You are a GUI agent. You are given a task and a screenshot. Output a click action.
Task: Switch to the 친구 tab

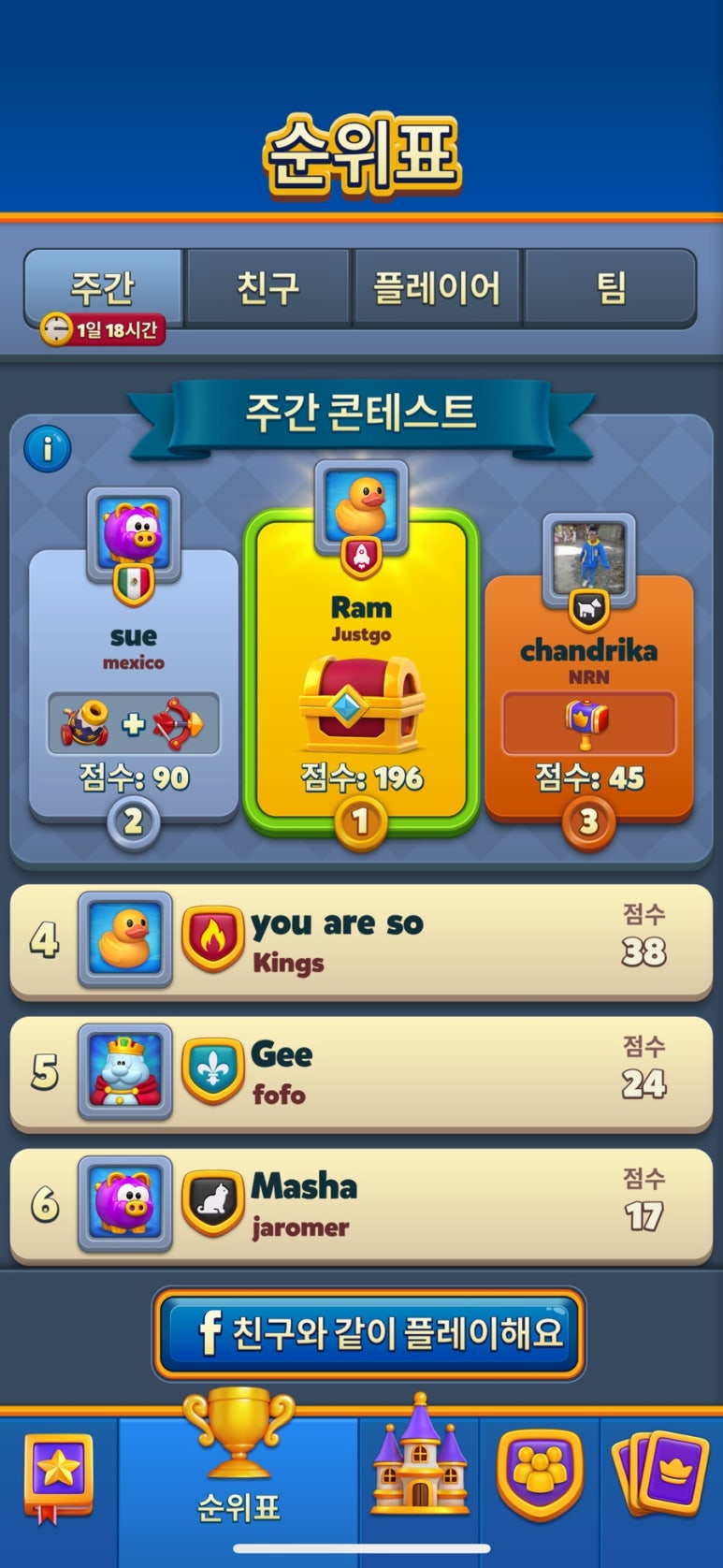[268, 287]
